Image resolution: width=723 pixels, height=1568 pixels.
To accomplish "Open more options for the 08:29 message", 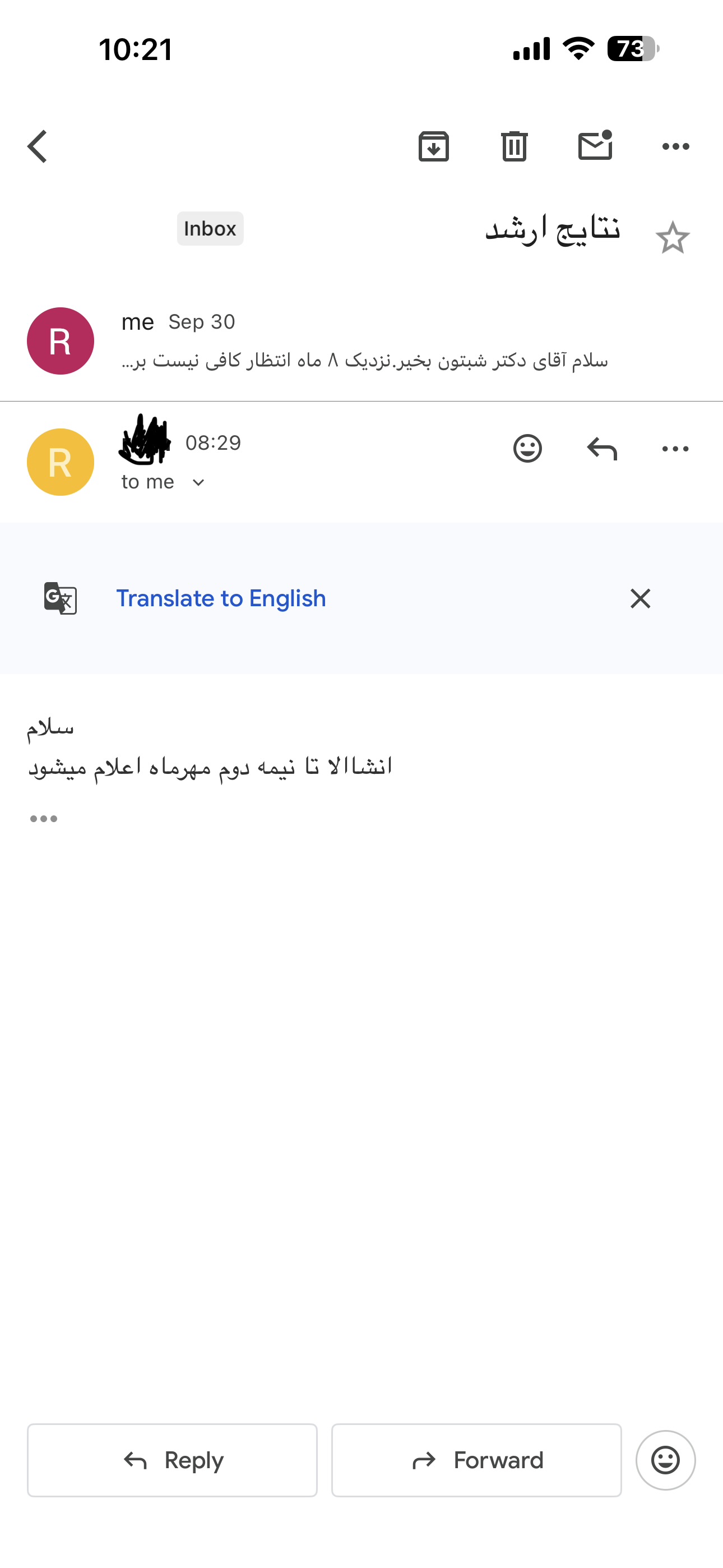I will (x=675, y=449).
